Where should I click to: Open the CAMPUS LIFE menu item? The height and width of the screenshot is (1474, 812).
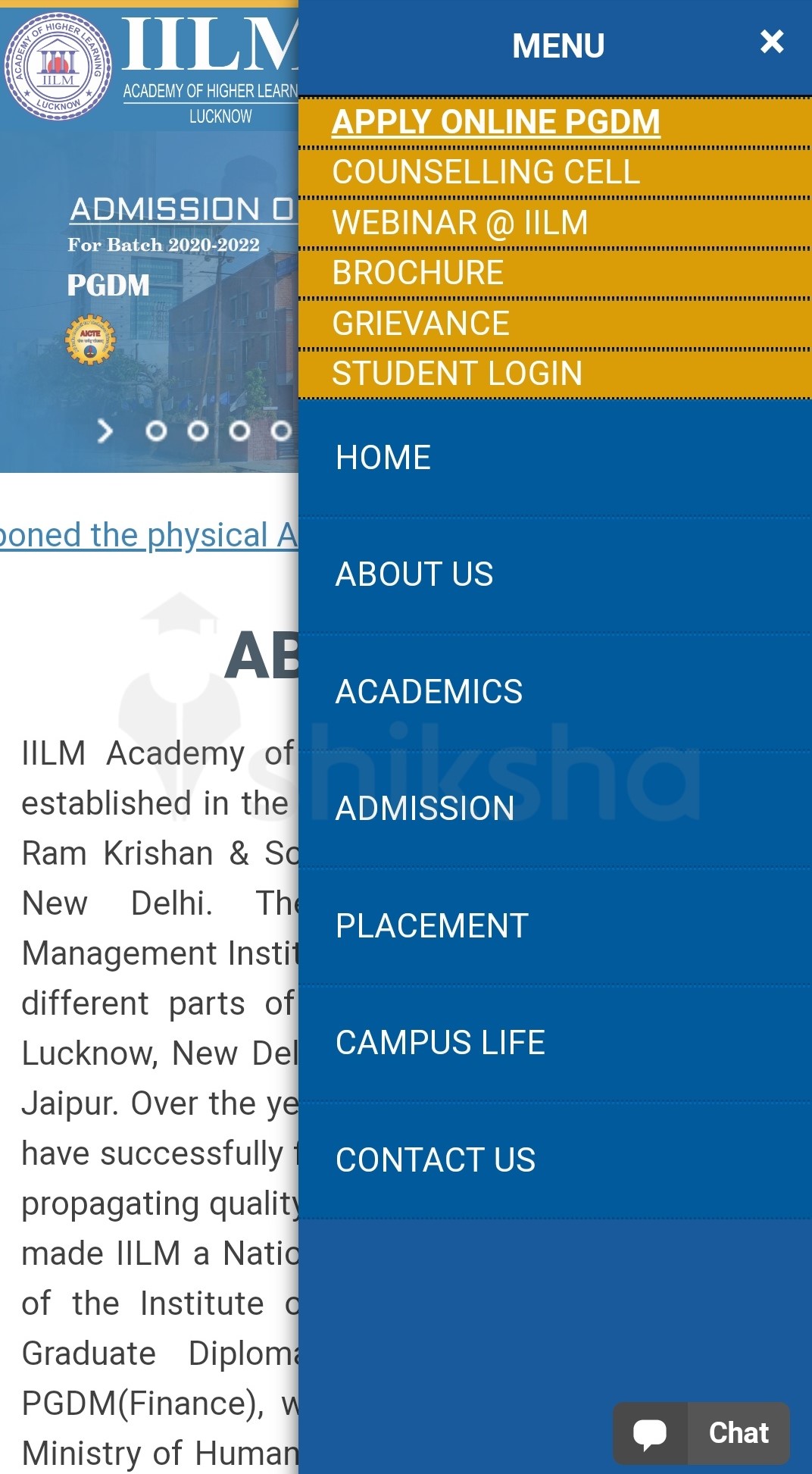[440, 1042]
